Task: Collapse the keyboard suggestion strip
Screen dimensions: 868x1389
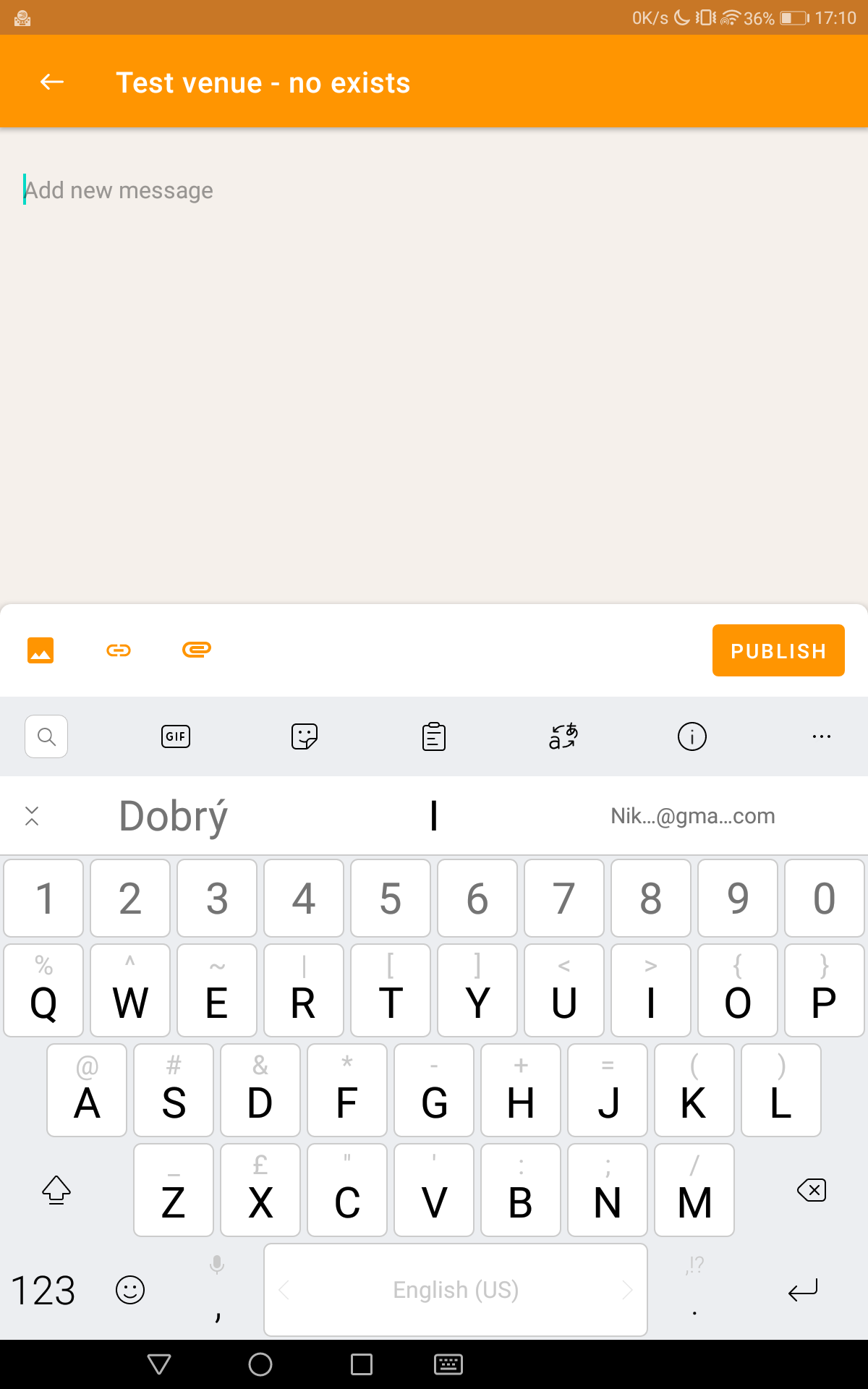Action: (32, 816)
